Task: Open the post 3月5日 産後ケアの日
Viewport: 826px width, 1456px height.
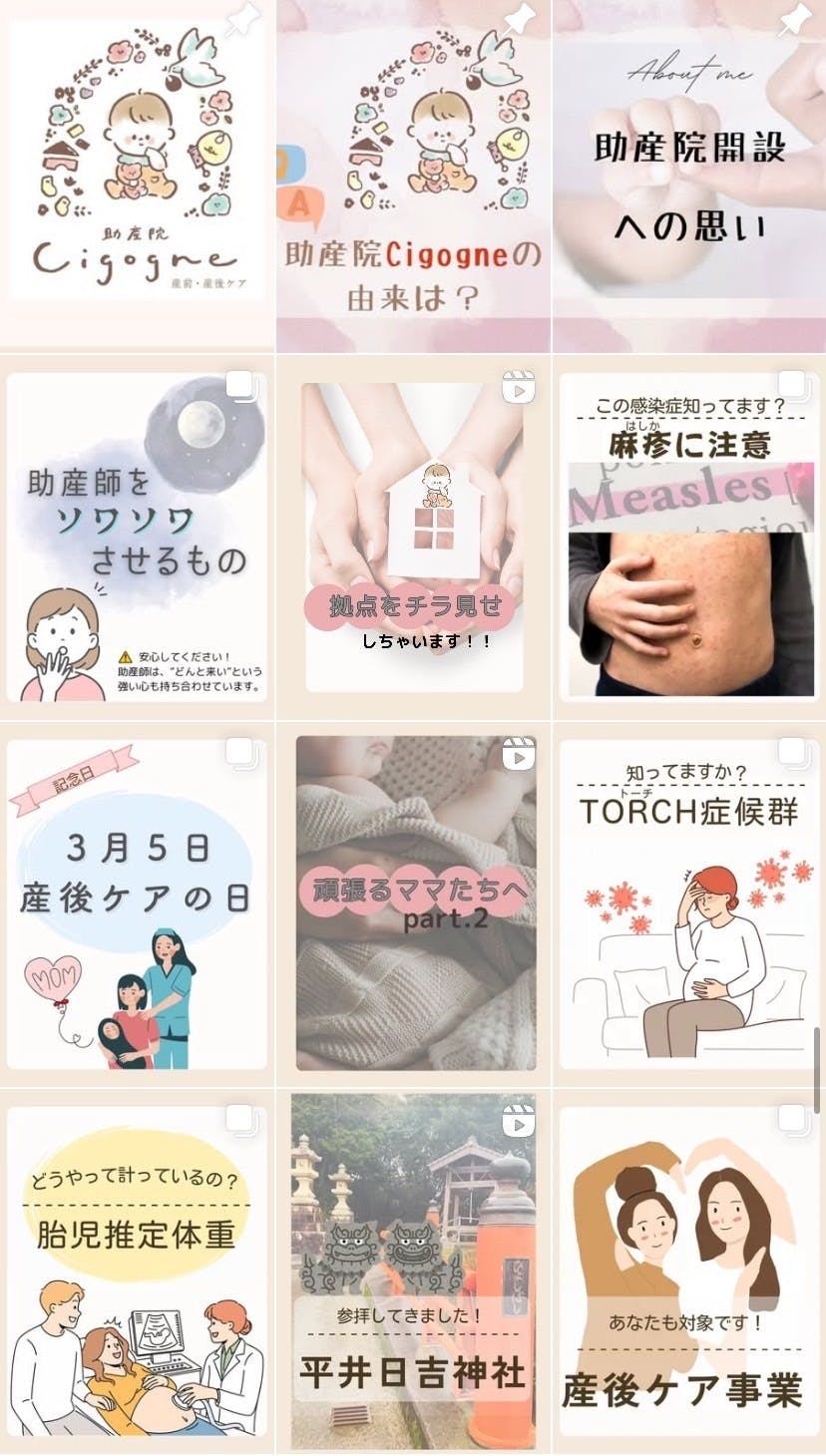Action: click(x=137, y=904)
